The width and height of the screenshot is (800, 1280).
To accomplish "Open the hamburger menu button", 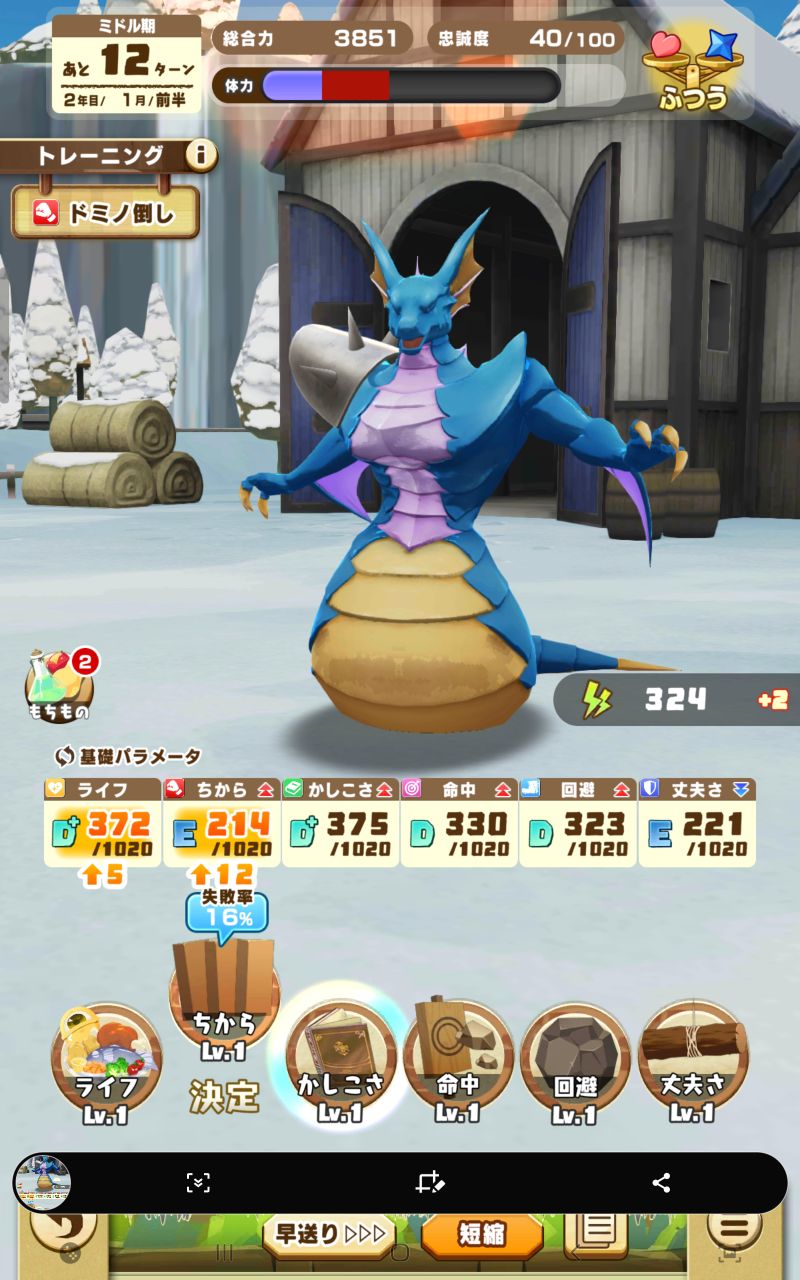I will pyautogui.click(x=735, y=1230).
